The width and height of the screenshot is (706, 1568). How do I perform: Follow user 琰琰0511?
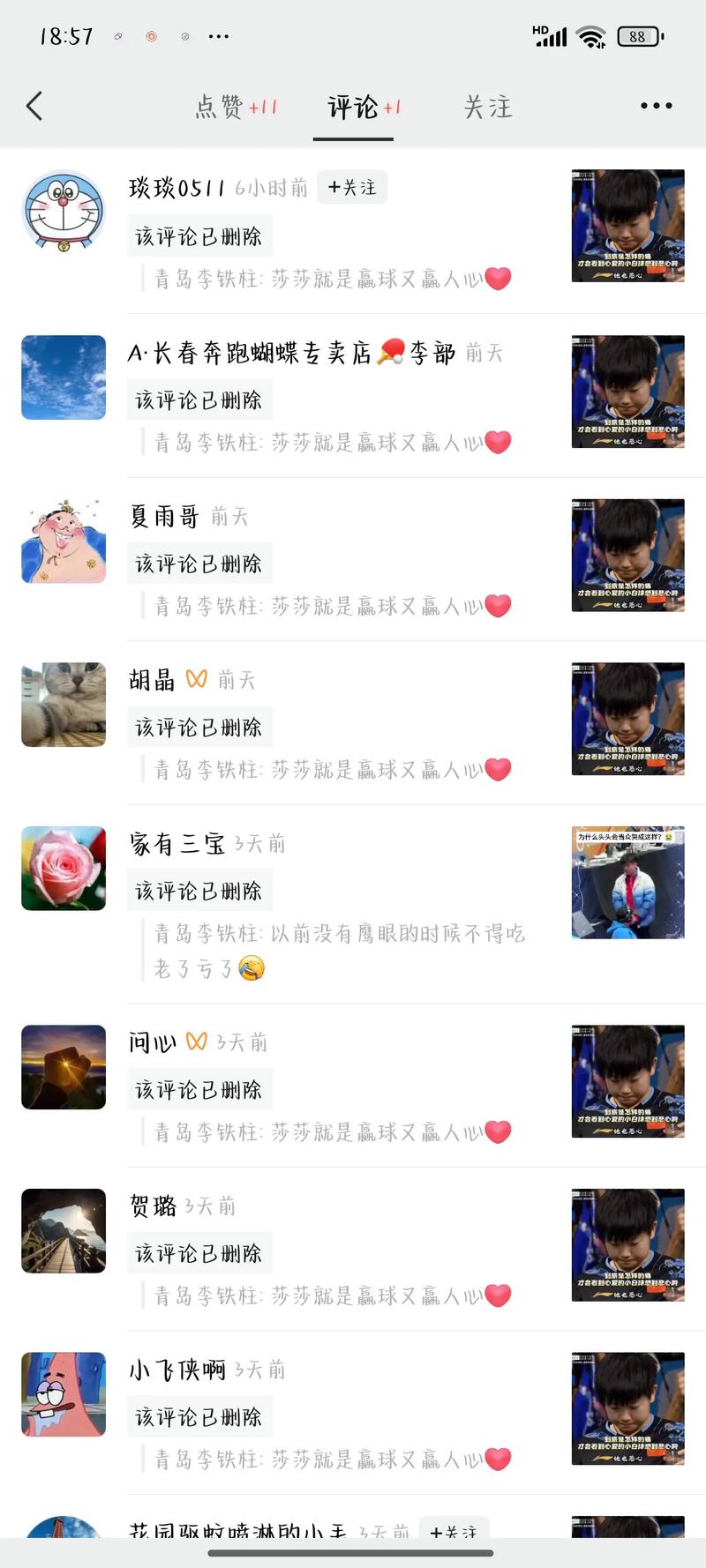351,187
